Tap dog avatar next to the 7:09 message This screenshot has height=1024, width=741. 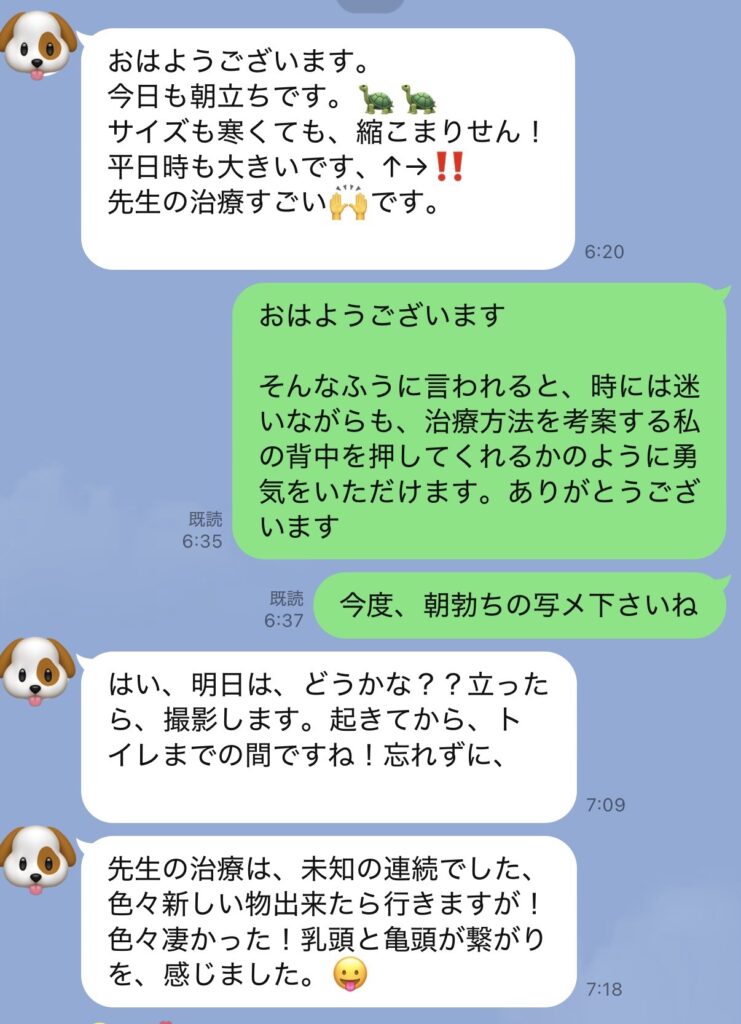37,671
